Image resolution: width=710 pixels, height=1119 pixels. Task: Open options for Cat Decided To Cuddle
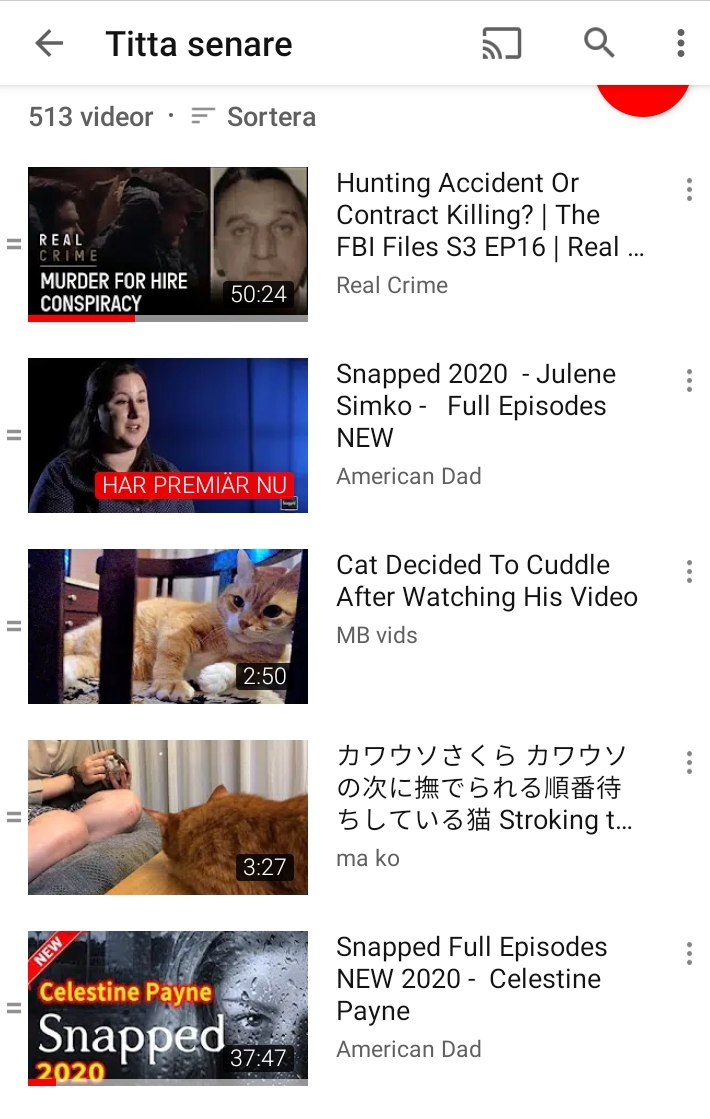(x=688, y=572)
